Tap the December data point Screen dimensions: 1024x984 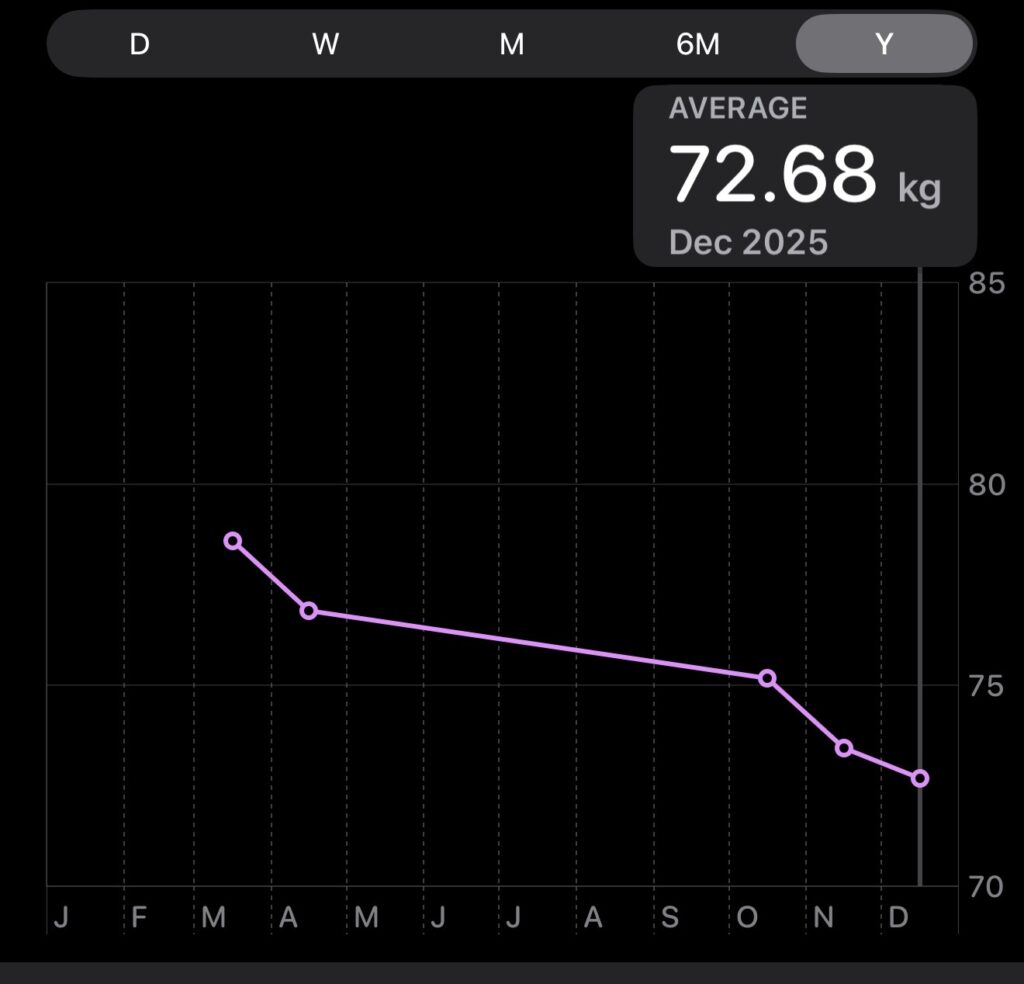tap(920, 778)
